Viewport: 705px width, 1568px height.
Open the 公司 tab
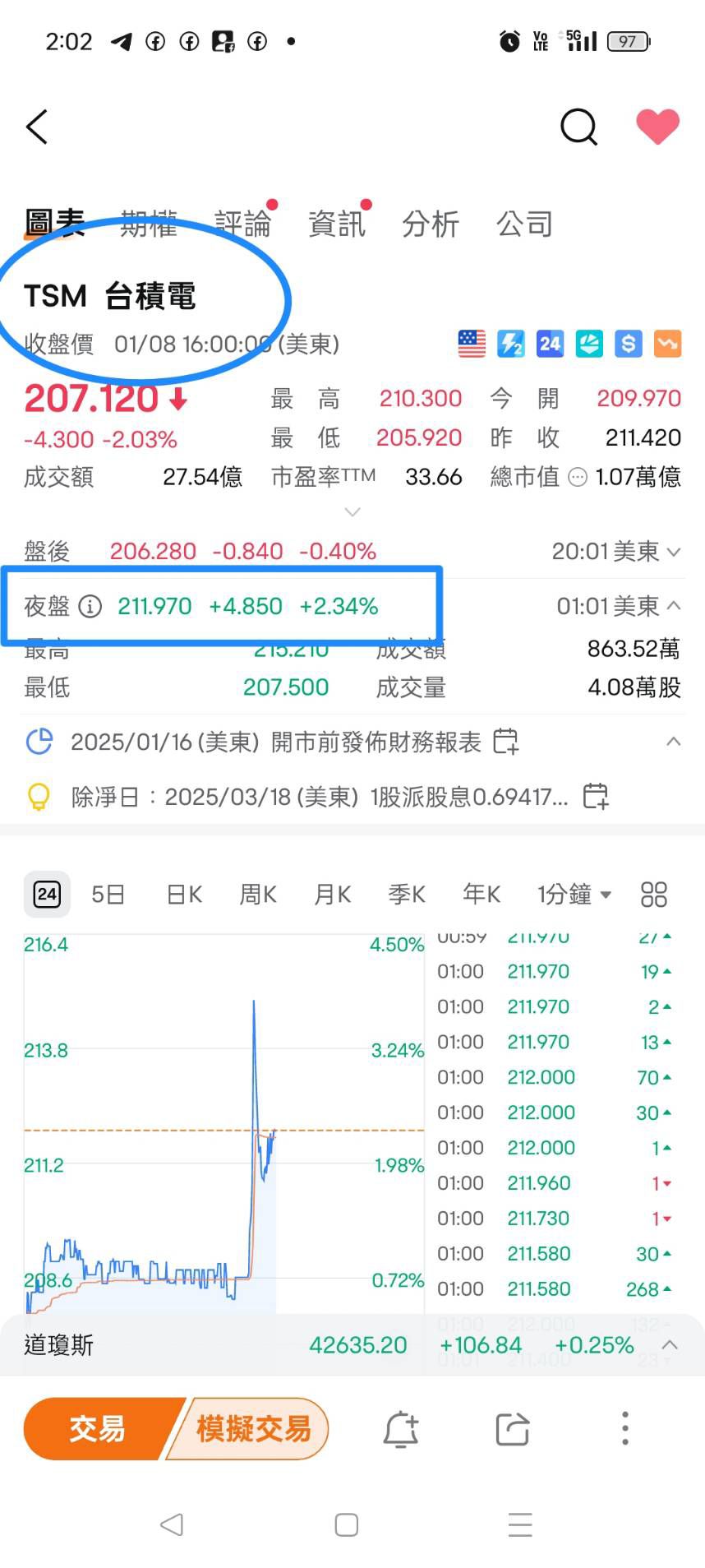[524, 224]
